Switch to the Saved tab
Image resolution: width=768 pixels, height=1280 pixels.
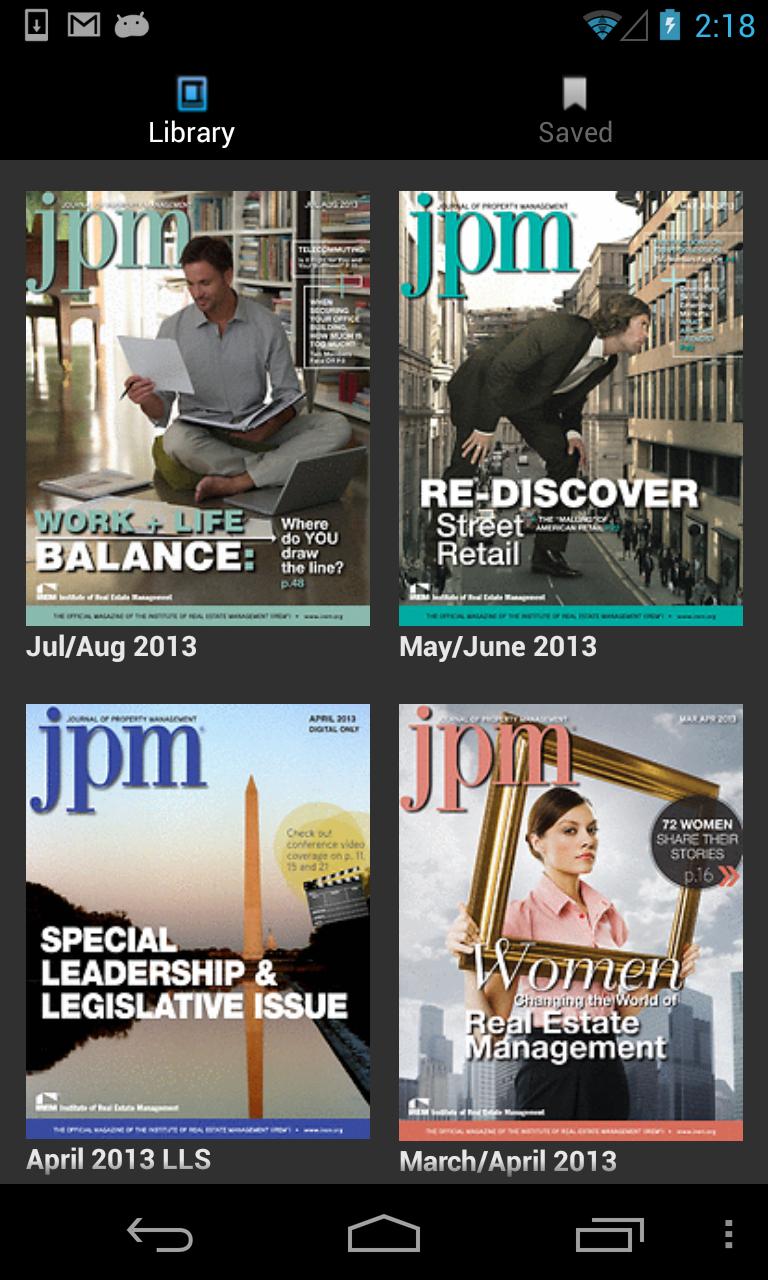(575, 131)
